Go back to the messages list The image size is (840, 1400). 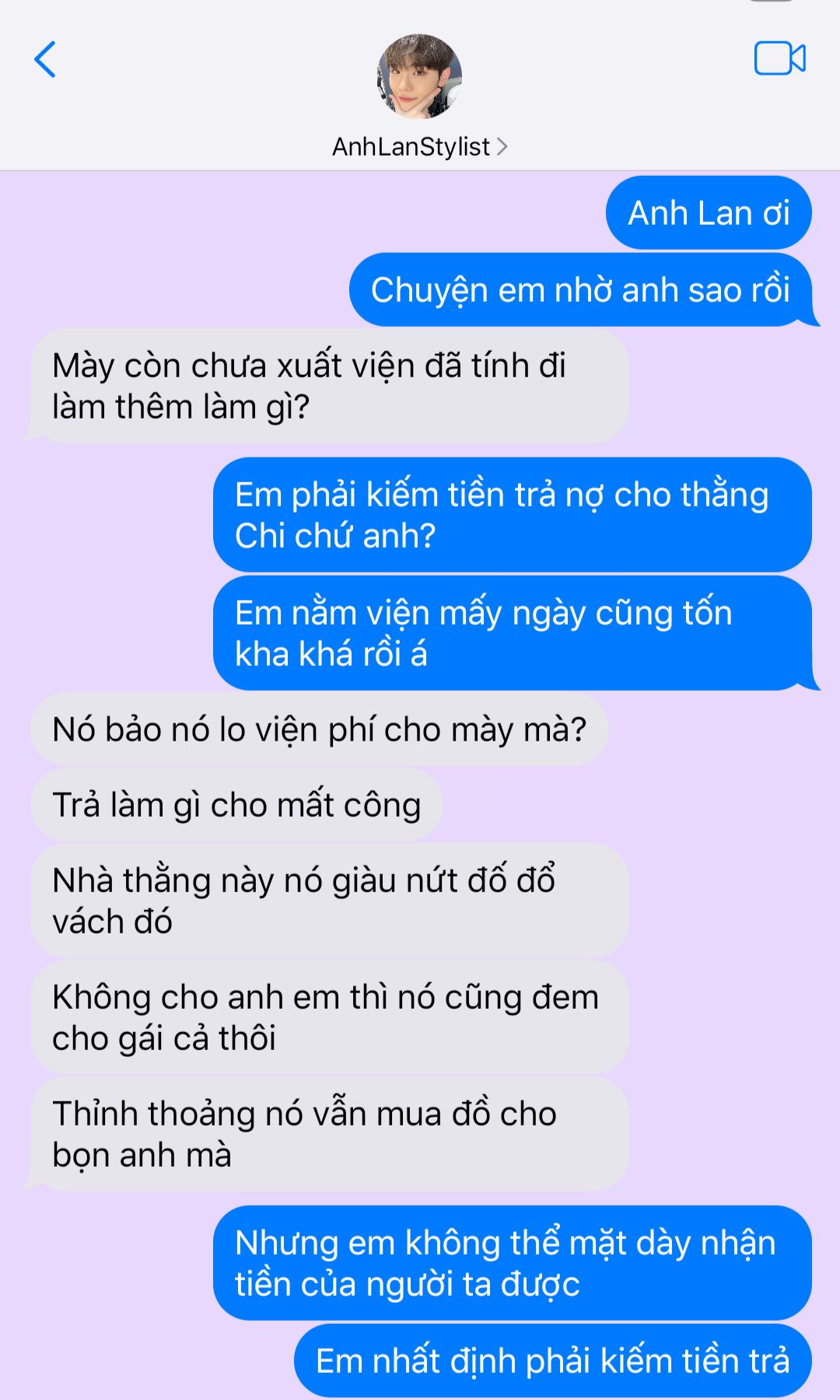(45, 59)
